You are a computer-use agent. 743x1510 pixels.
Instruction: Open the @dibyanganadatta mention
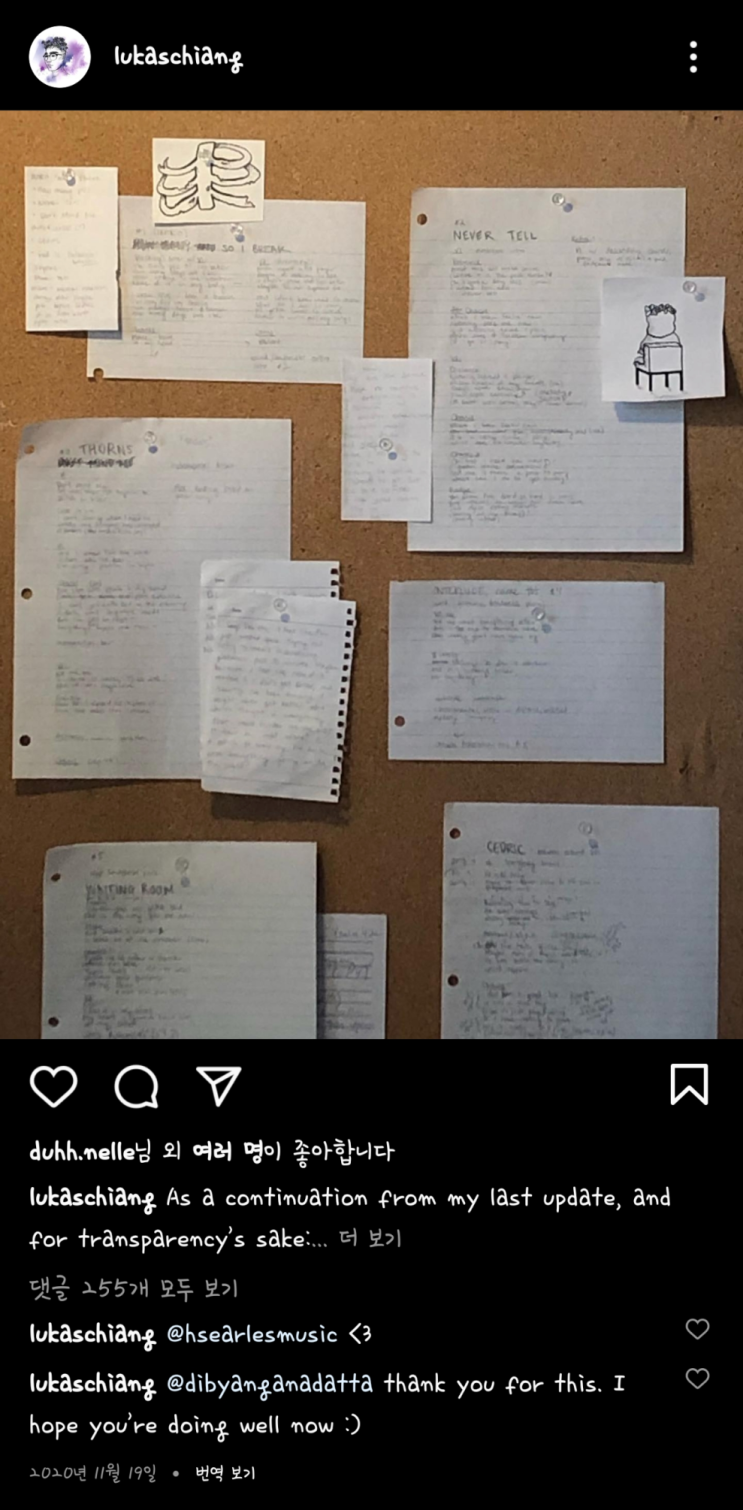coord(269,1384)
